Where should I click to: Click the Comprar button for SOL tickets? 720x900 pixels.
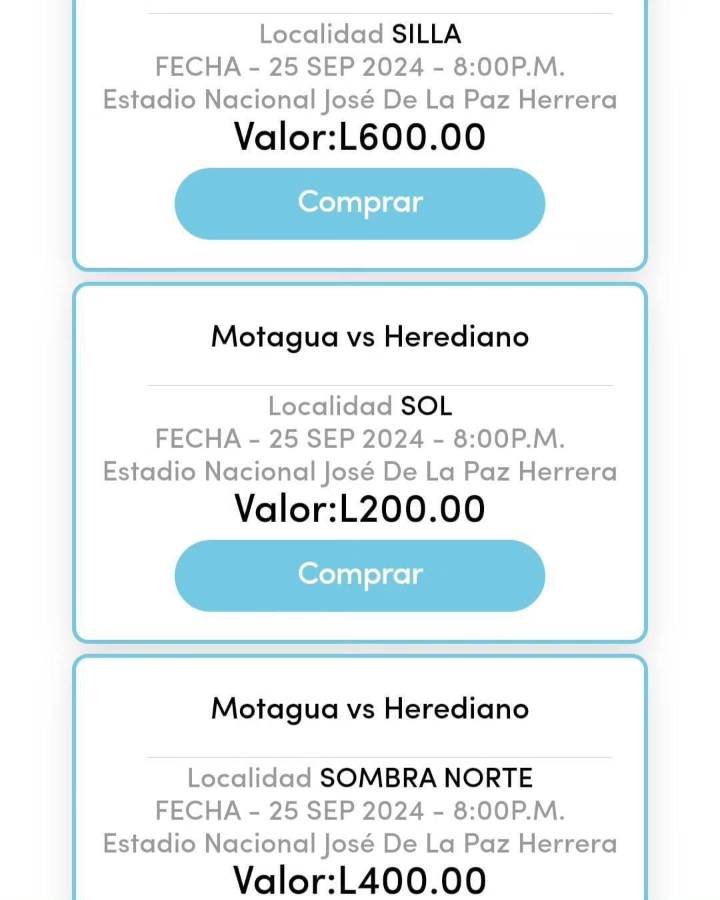coord(359,575)
